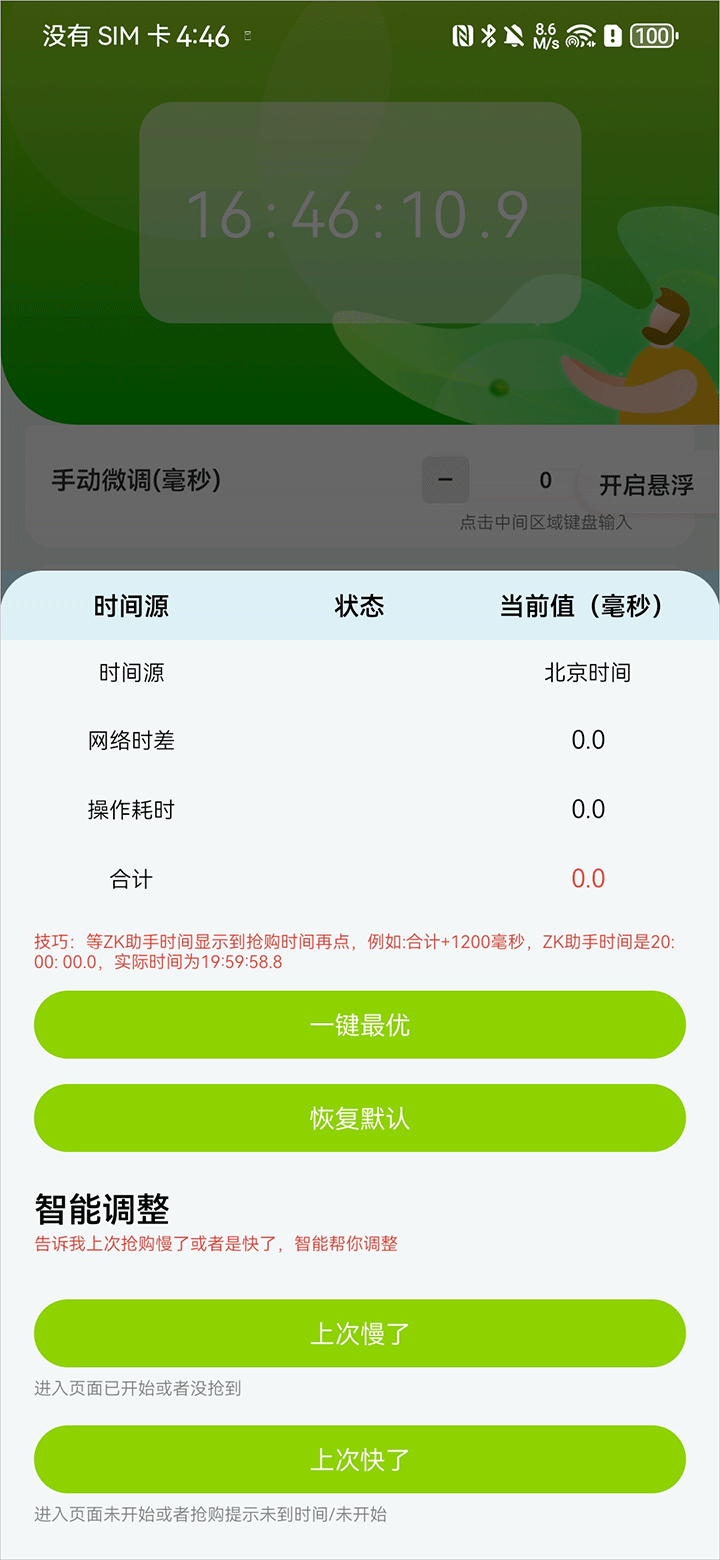
Task: Choose the 上次快了 button
Action: [360, 1460]
